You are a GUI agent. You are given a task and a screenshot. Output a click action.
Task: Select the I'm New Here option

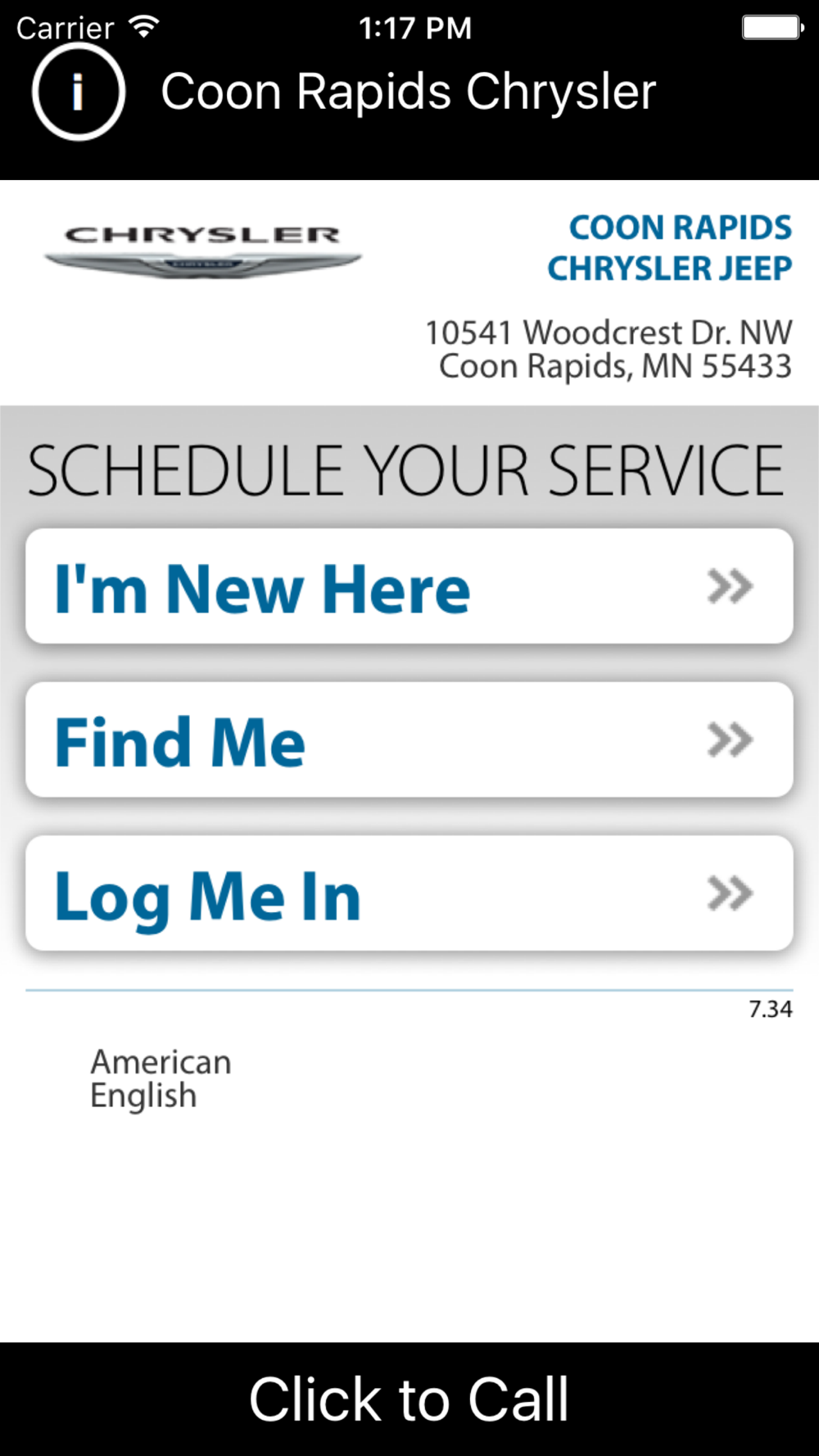click(x=409, y=586)
